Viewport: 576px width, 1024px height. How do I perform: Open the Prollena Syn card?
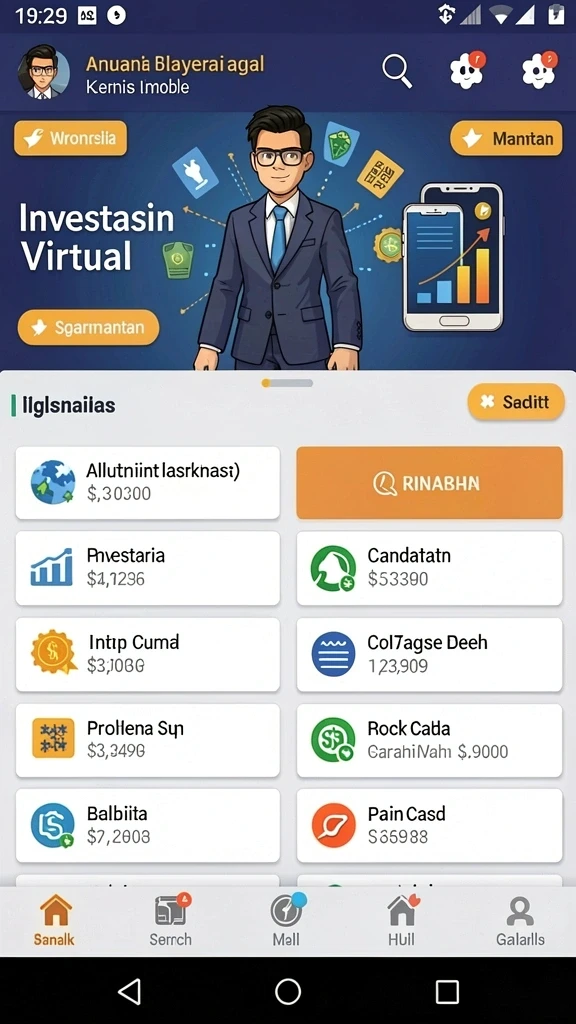[x=148, y=740]
